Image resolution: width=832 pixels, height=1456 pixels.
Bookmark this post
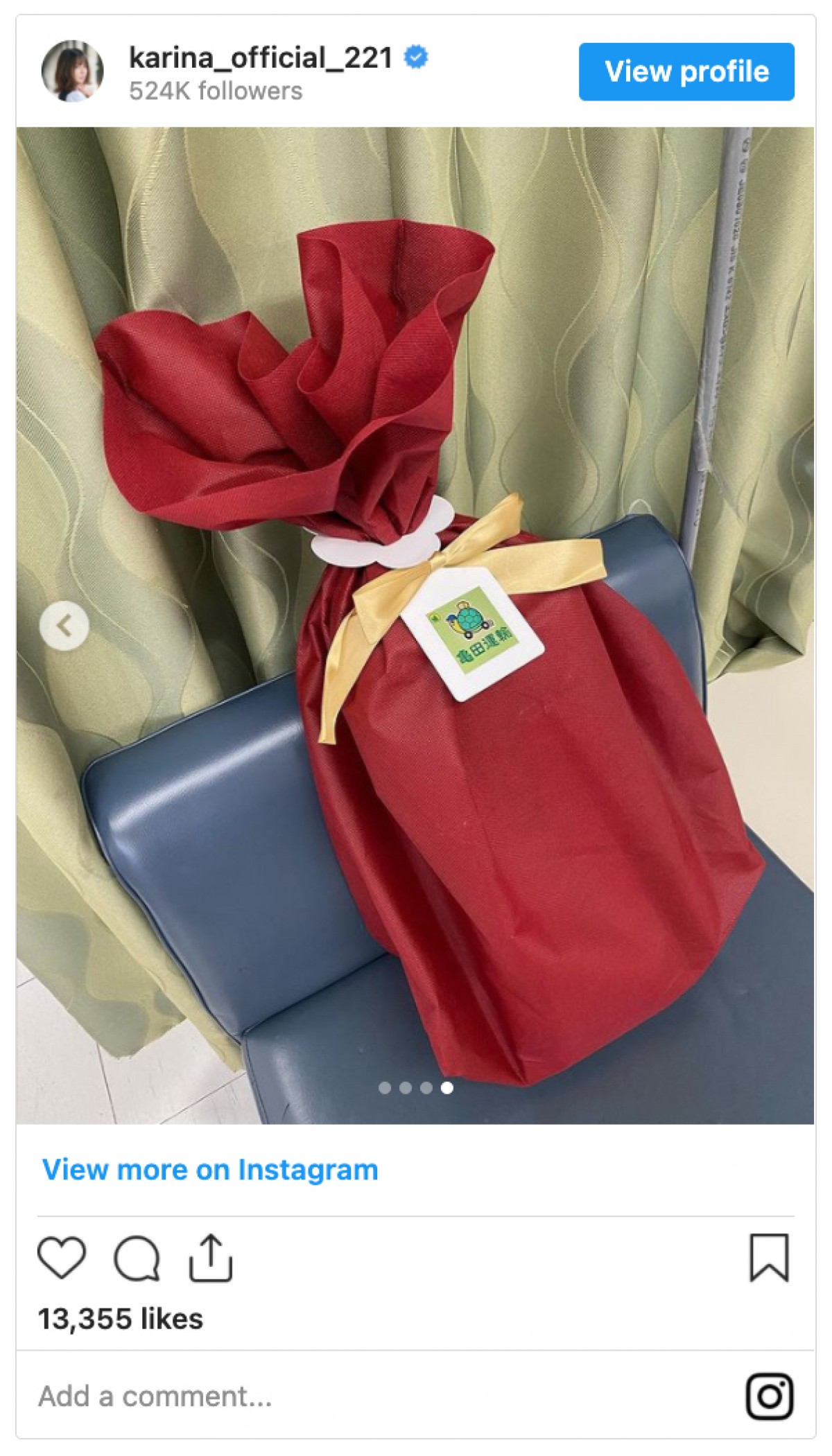tap(768, 1257)
